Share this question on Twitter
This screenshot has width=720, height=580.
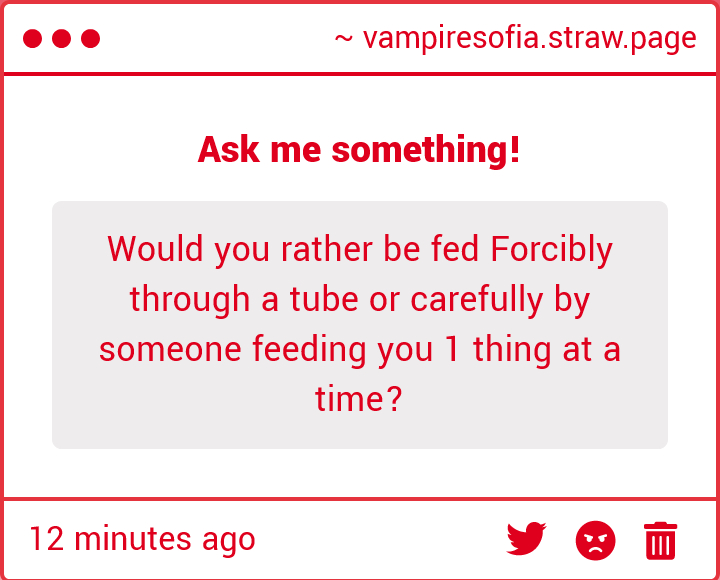[526, 539]
